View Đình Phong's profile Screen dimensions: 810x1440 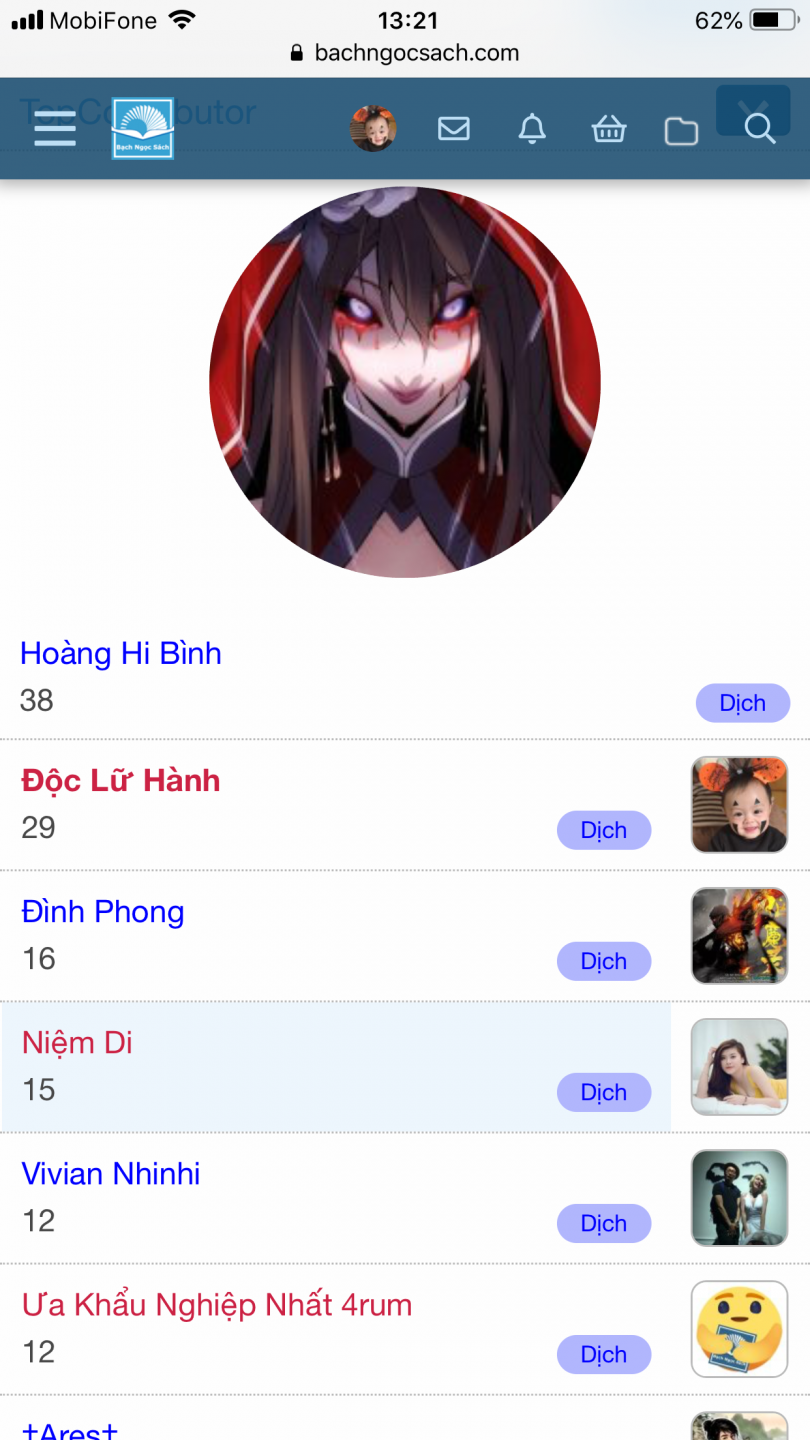(103, 911)
